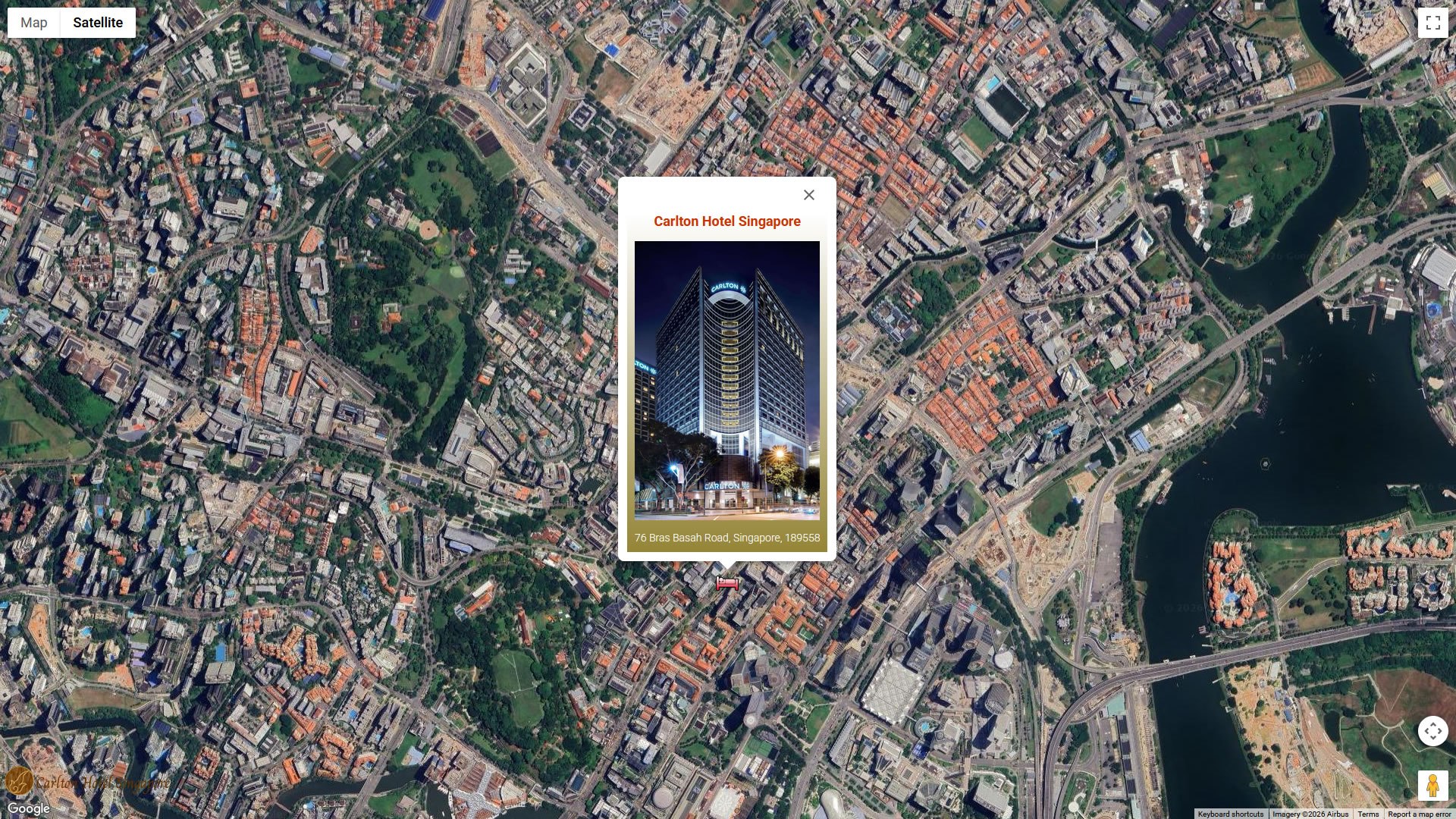The width and height of the screenshot is (1456, 819).
Task: Open Keyboard shortcuts
Action: coord(1230,814)
